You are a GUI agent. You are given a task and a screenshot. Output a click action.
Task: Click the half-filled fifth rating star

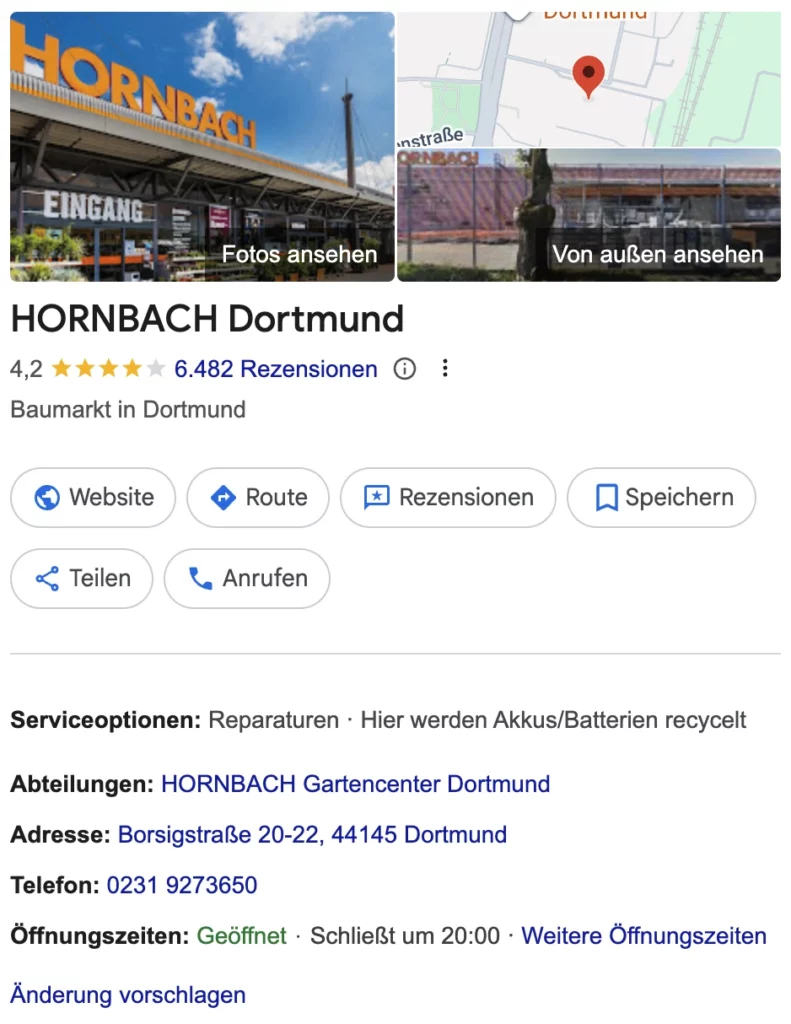pos(156,368)
